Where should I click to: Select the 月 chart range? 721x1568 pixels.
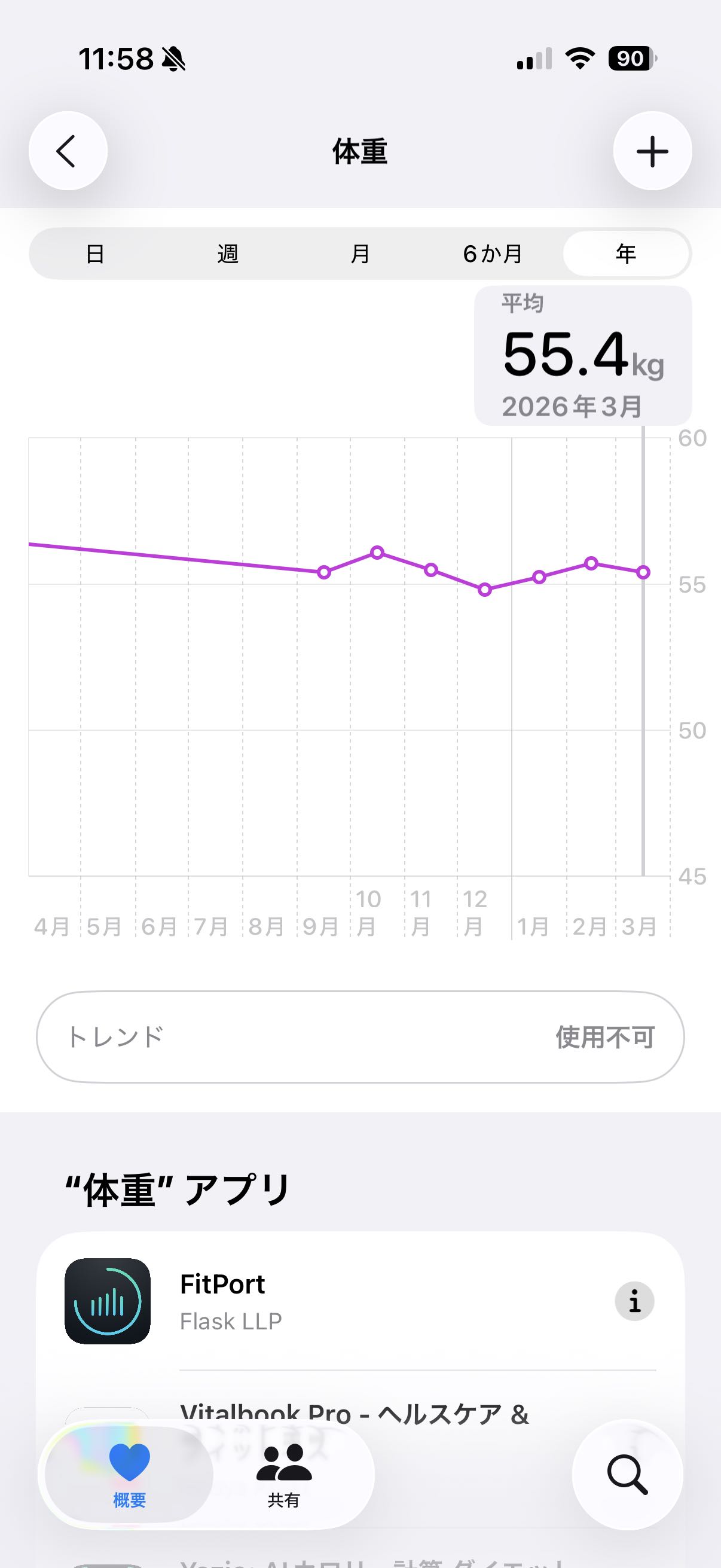point(360,254)
